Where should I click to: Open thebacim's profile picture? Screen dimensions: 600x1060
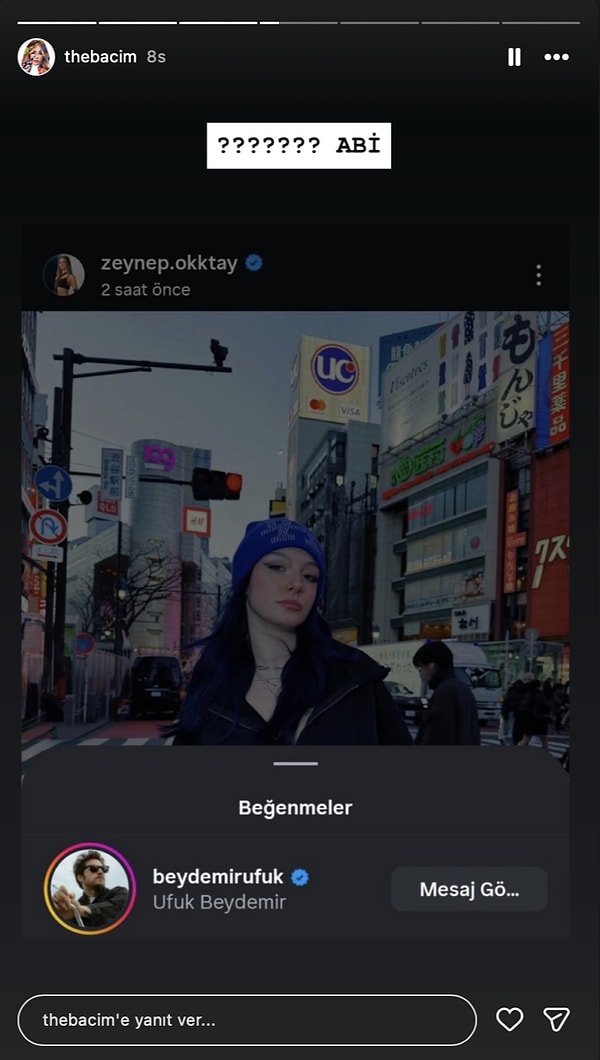coord(36,57)
